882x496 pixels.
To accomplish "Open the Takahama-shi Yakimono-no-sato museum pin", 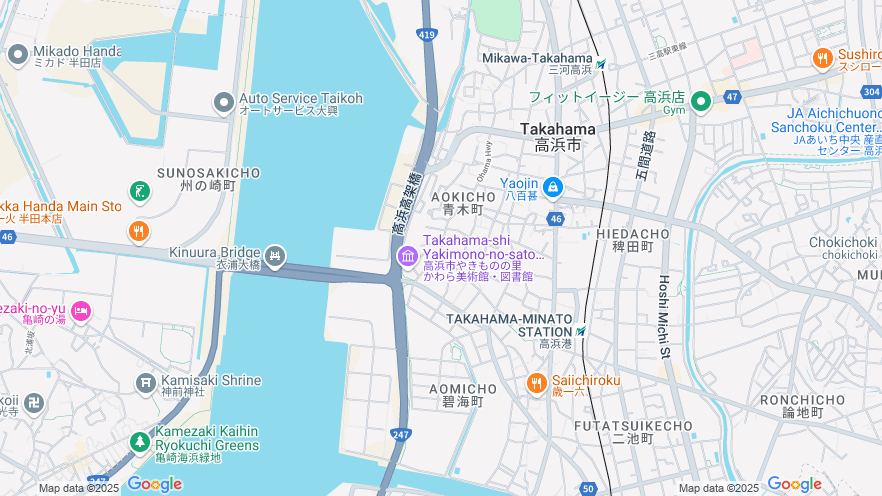I will point(408,258).
